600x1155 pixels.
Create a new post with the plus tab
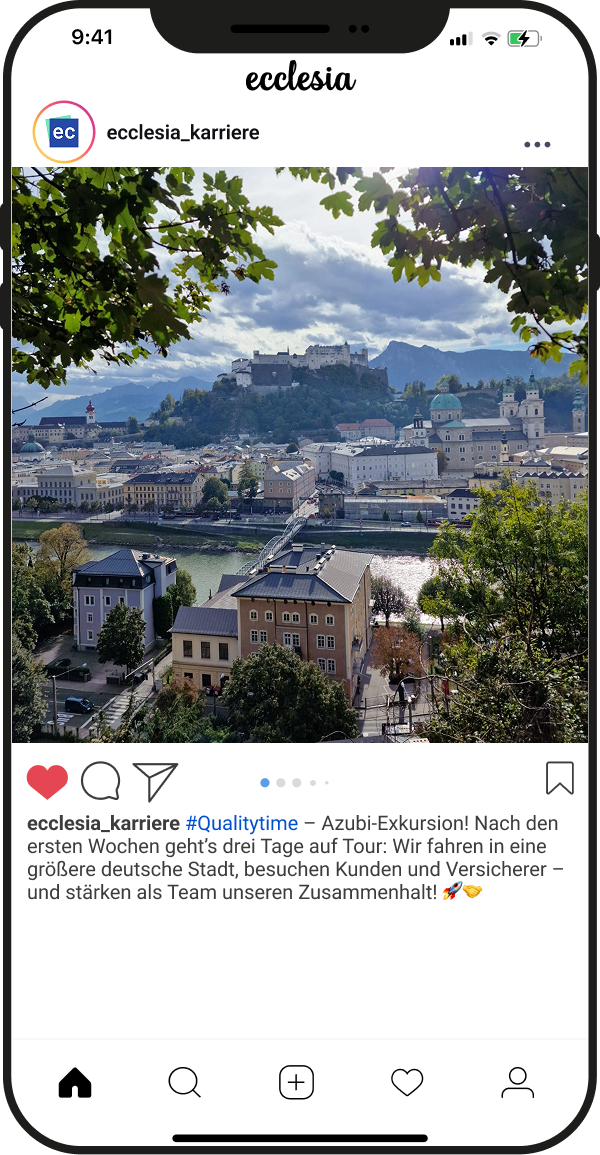(296, 1082)
